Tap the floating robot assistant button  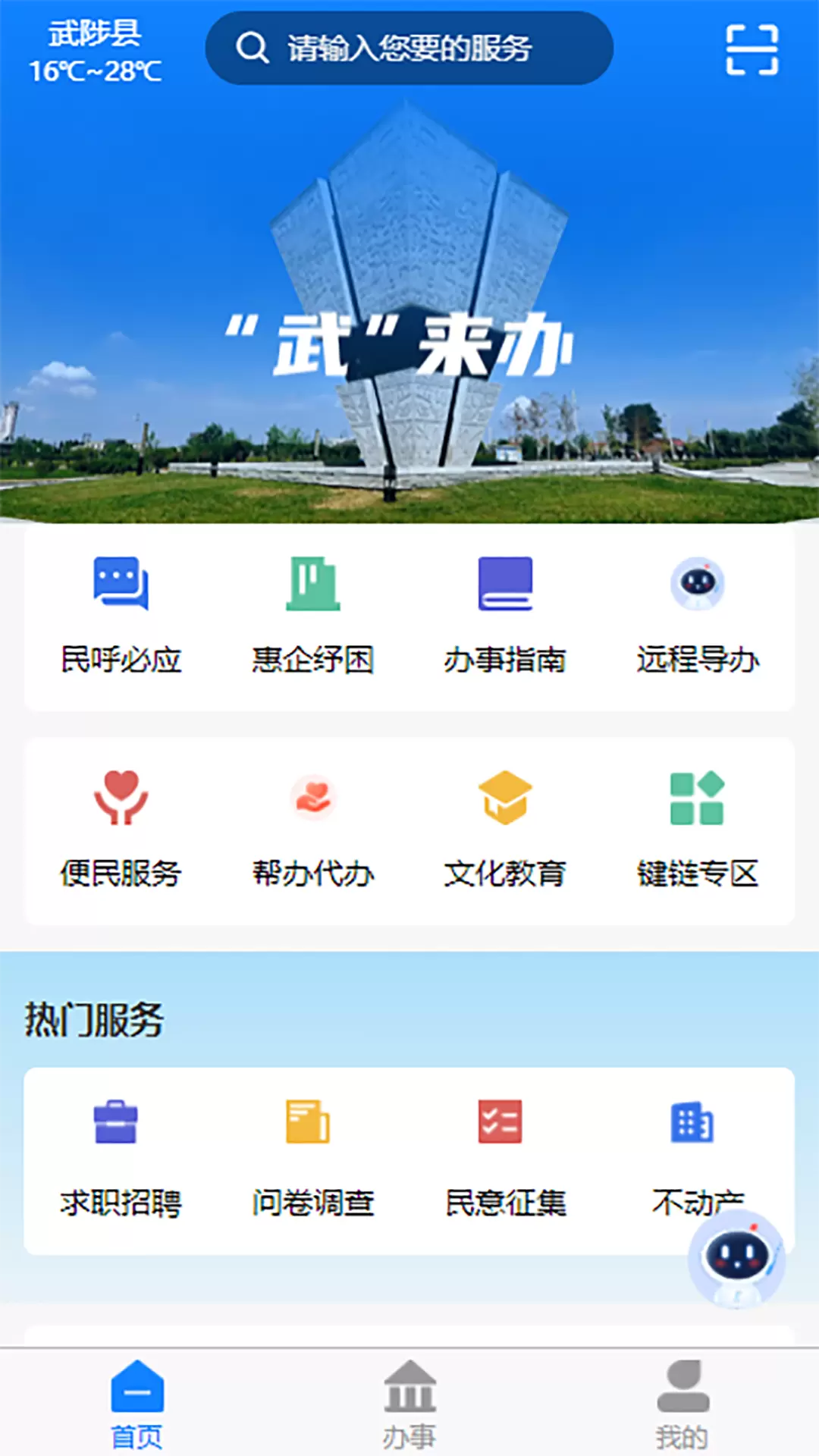[736, 1260]
